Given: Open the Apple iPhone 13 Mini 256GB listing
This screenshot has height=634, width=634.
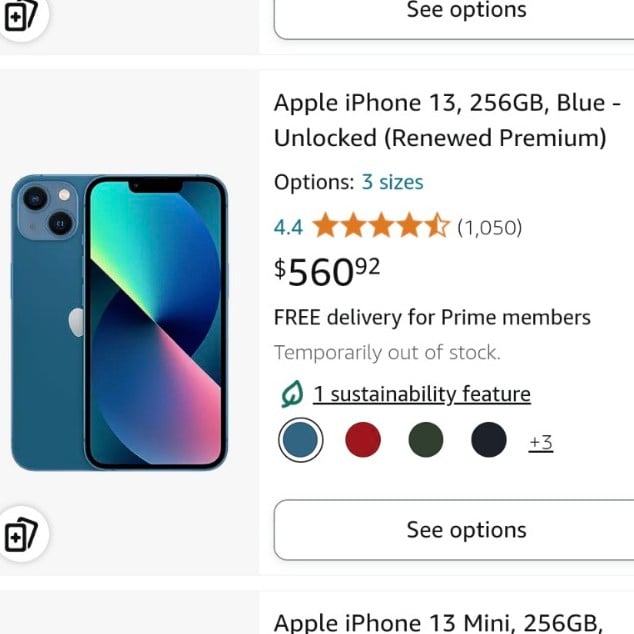Looking at the screenshot, I should pos(437,622).
